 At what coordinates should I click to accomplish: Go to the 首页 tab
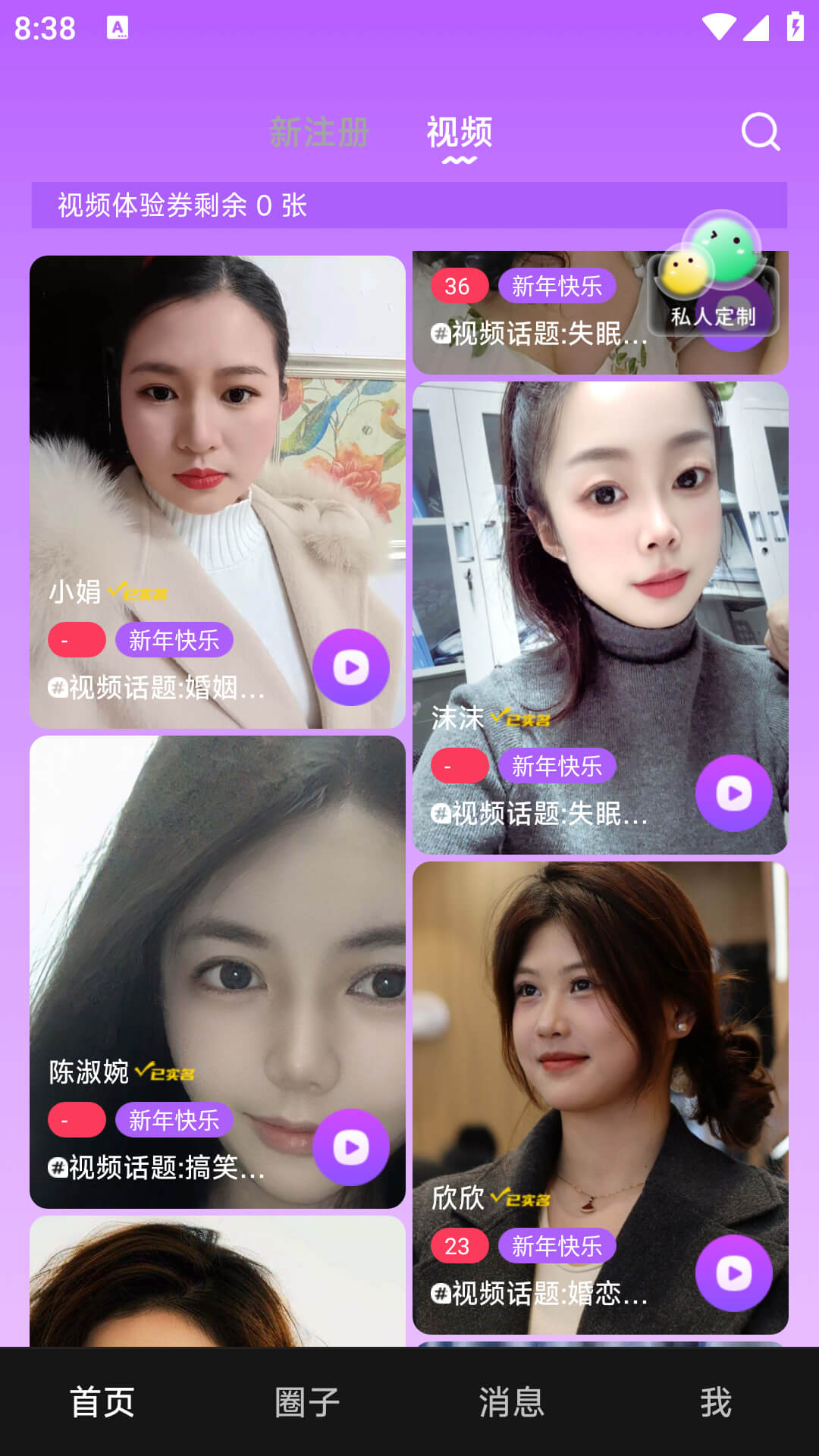(102, 1402)
